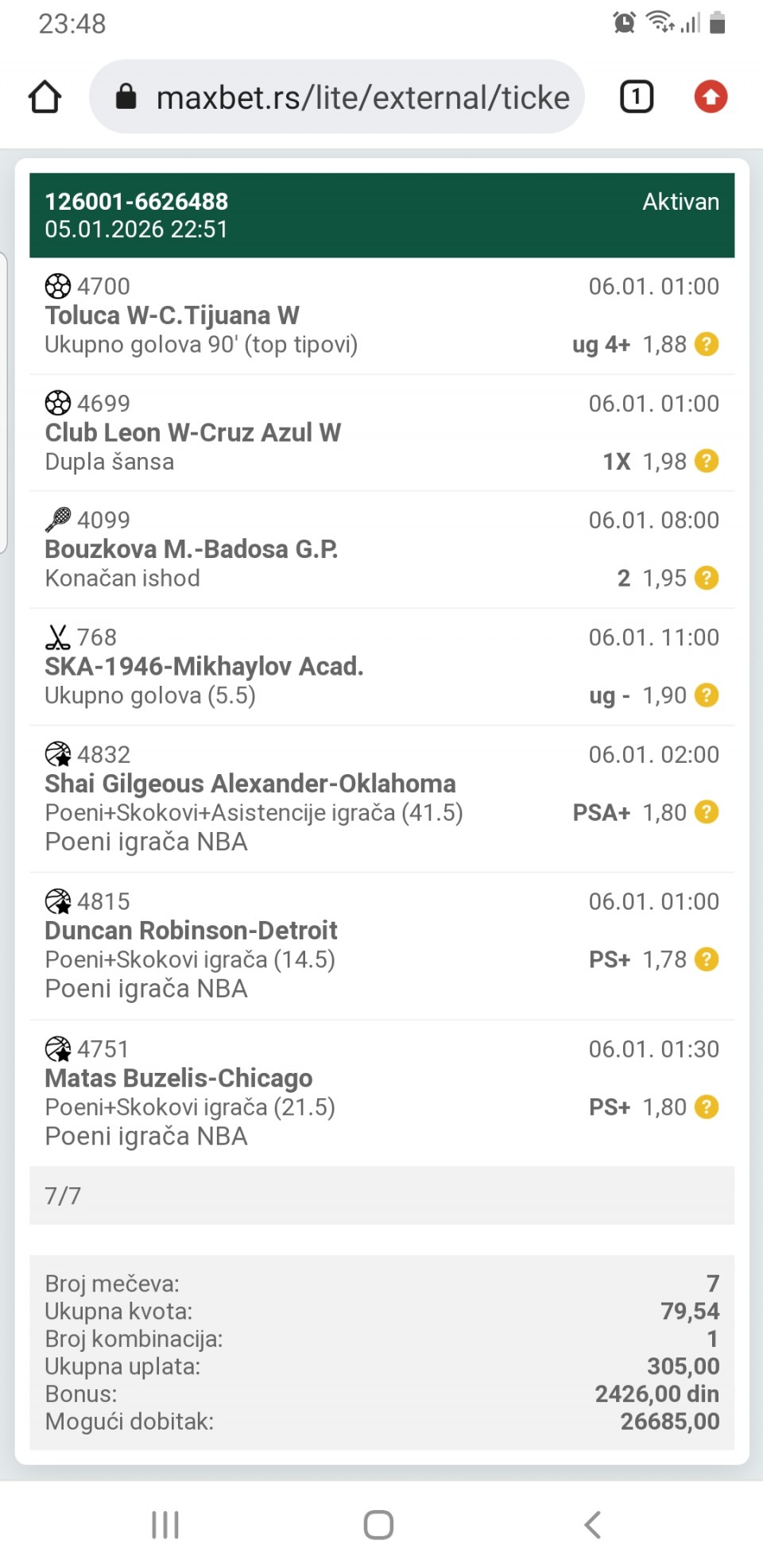Show info for Duncan Robinson-Detroit pick
763x1568 pixels.
click(x=707, y=959)
